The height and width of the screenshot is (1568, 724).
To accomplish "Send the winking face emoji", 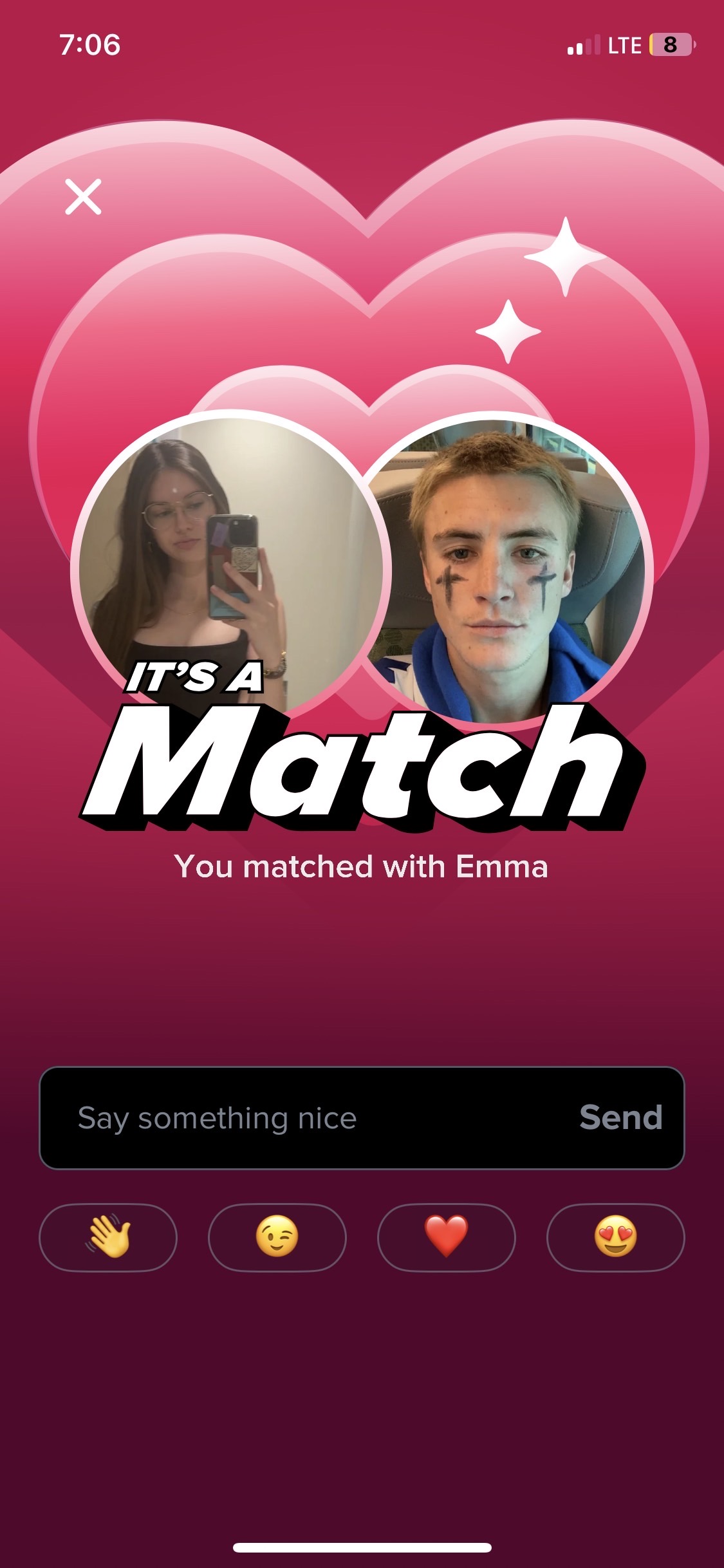I will click(277, 1237).
